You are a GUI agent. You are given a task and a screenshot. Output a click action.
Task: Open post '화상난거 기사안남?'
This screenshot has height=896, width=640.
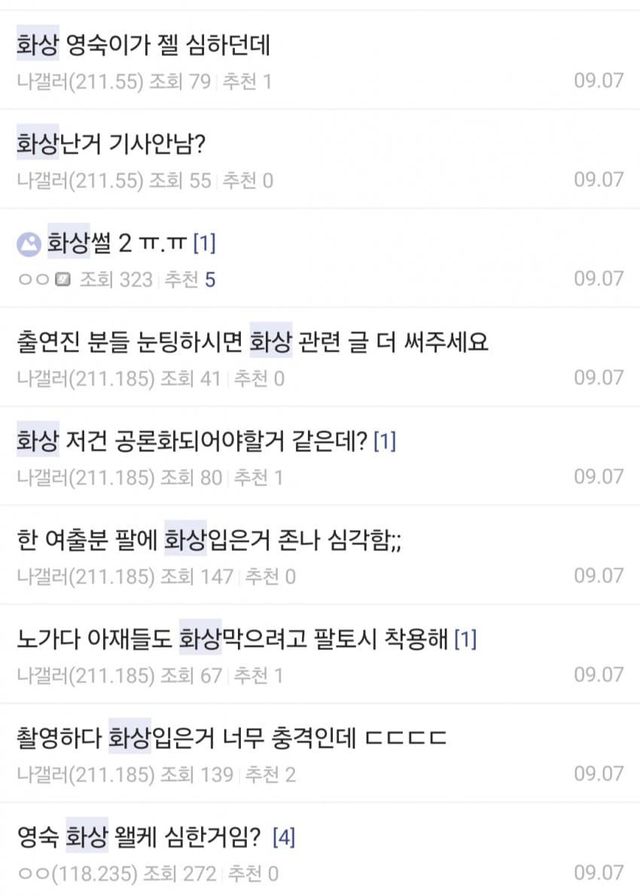[x=112, y=144]
